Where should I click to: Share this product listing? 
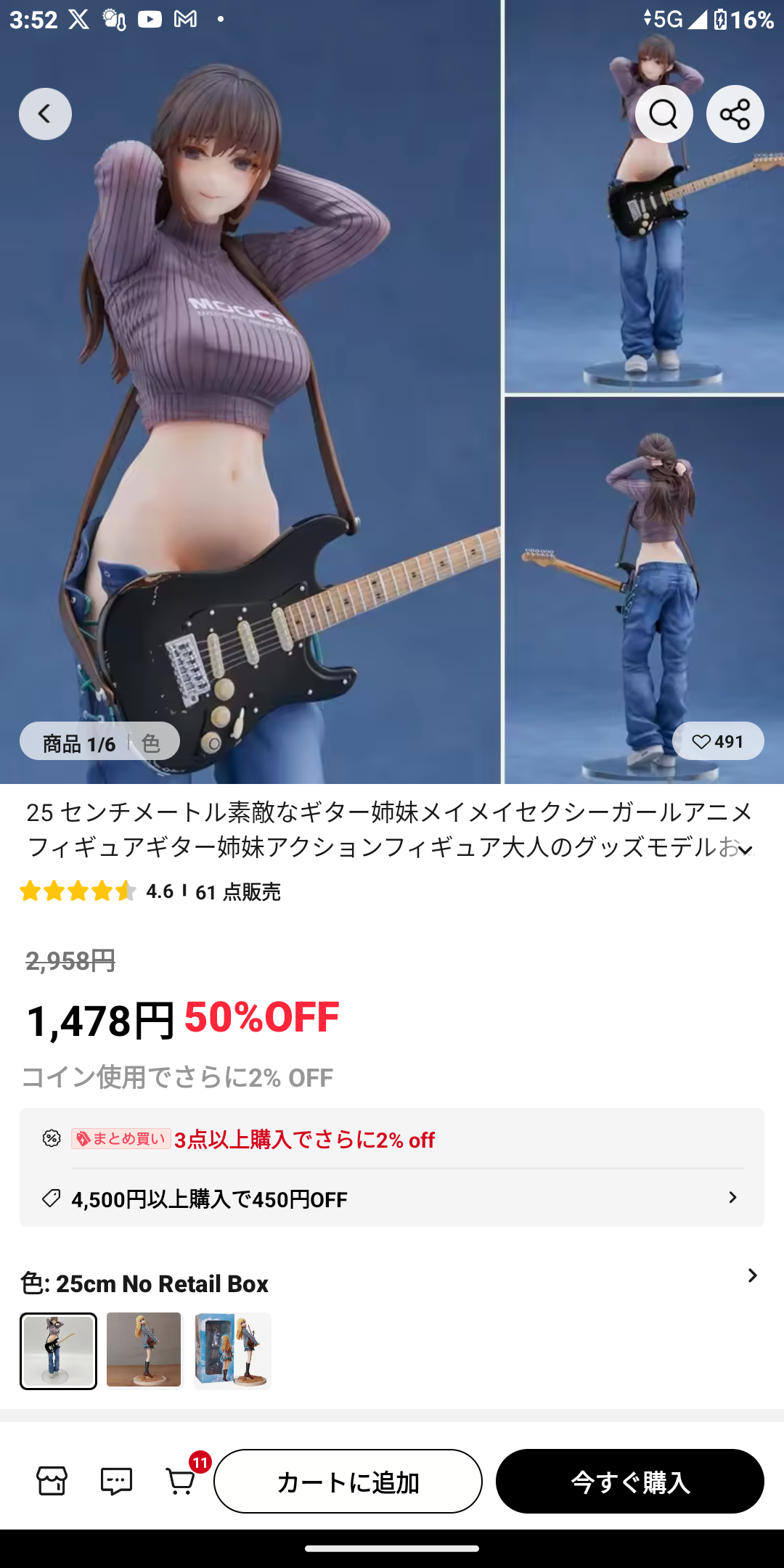click(735, 114)
